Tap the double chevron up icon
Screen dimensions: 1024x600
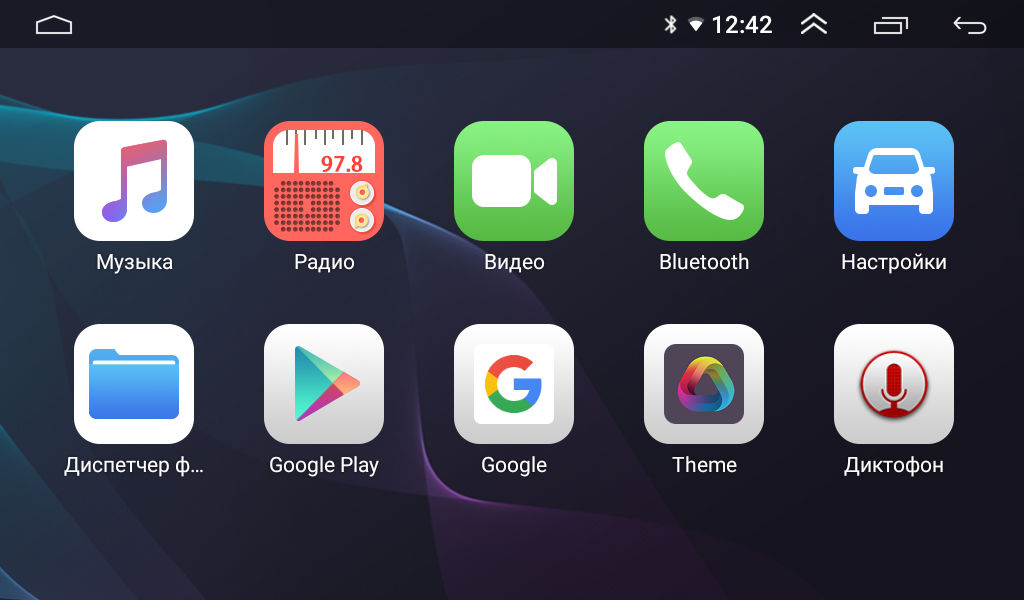pyautogui.click(x=814, y=25)
